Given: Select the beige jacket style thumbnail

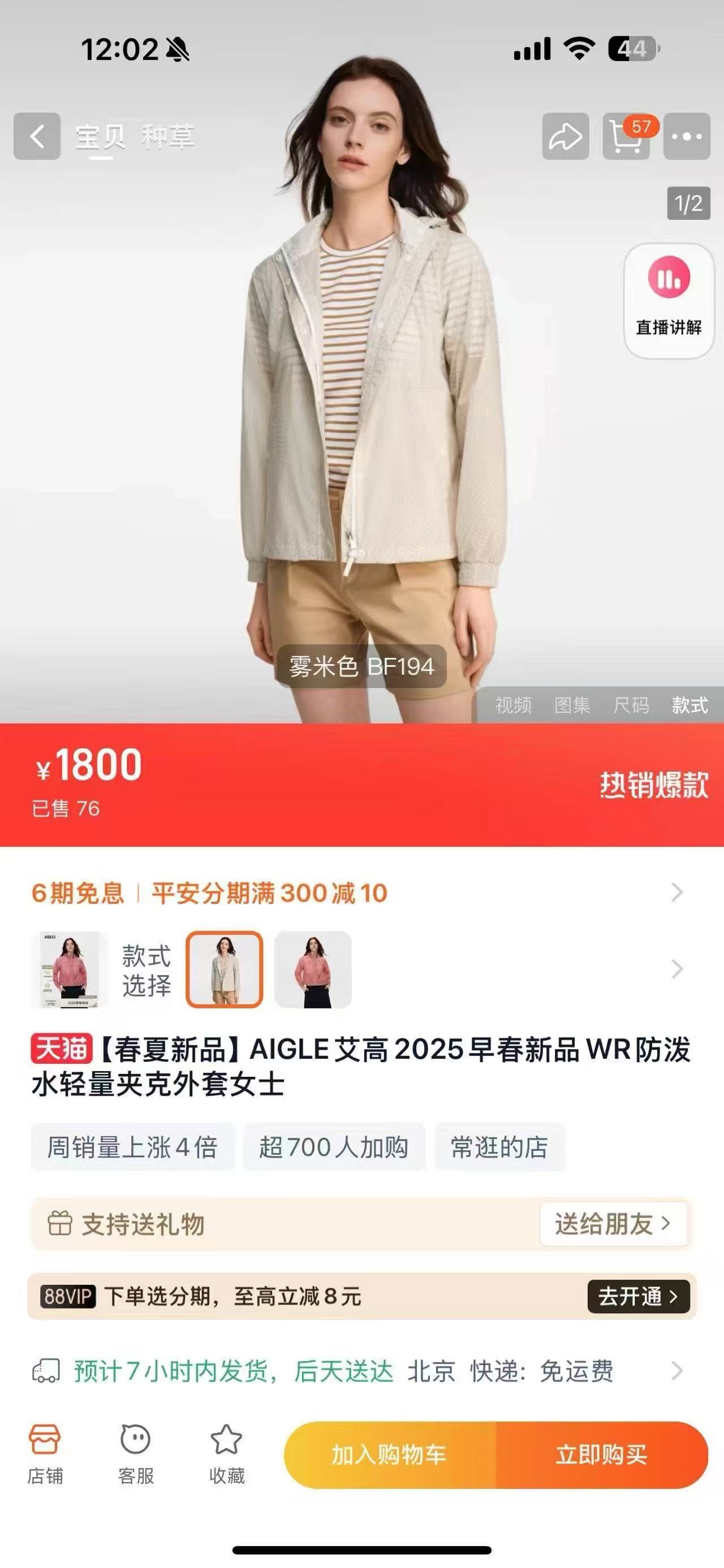Looking at the screenshot, I should coord(224,969).
